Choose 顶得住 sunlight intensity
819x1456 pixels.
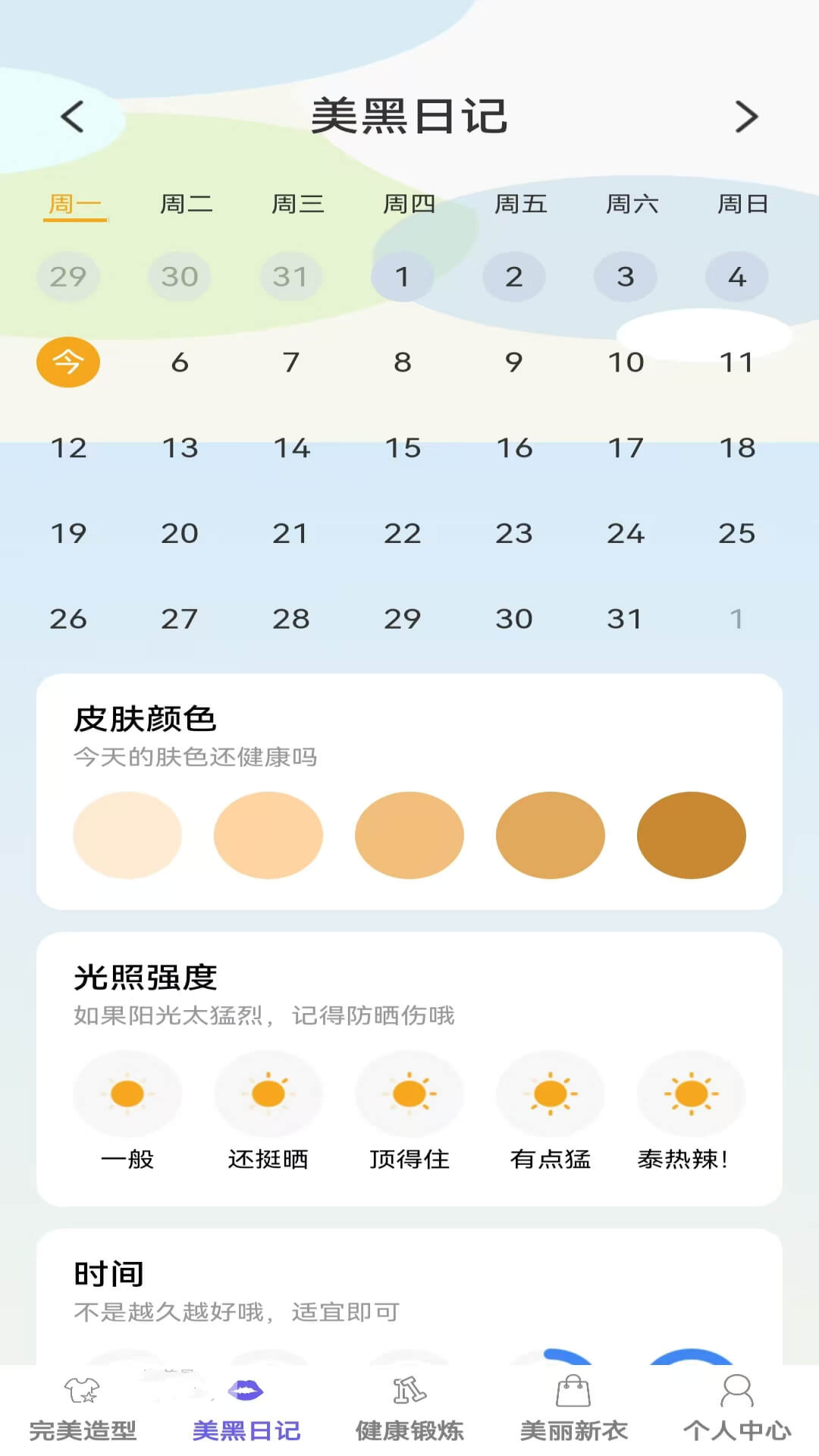coord(409,1094)
